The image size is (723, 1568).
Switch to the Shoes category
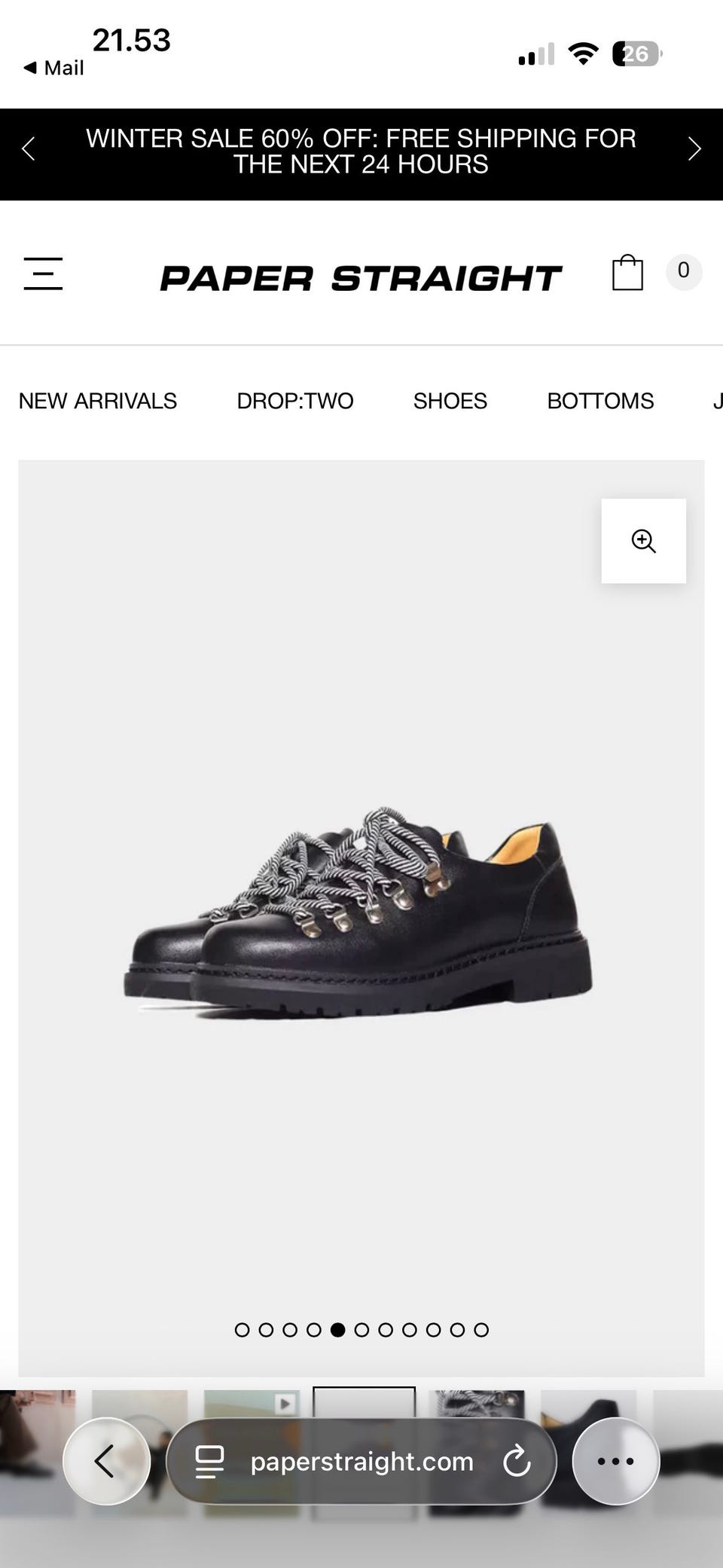tap(450, 401)
